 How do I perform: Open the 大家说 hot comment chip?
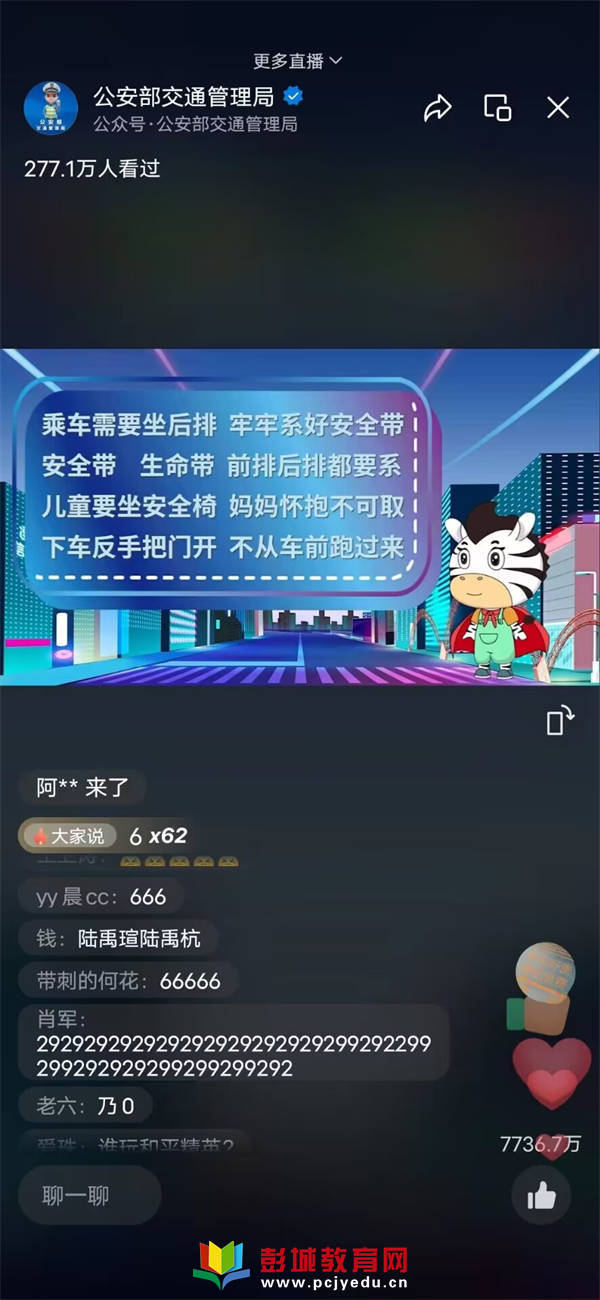69,836
